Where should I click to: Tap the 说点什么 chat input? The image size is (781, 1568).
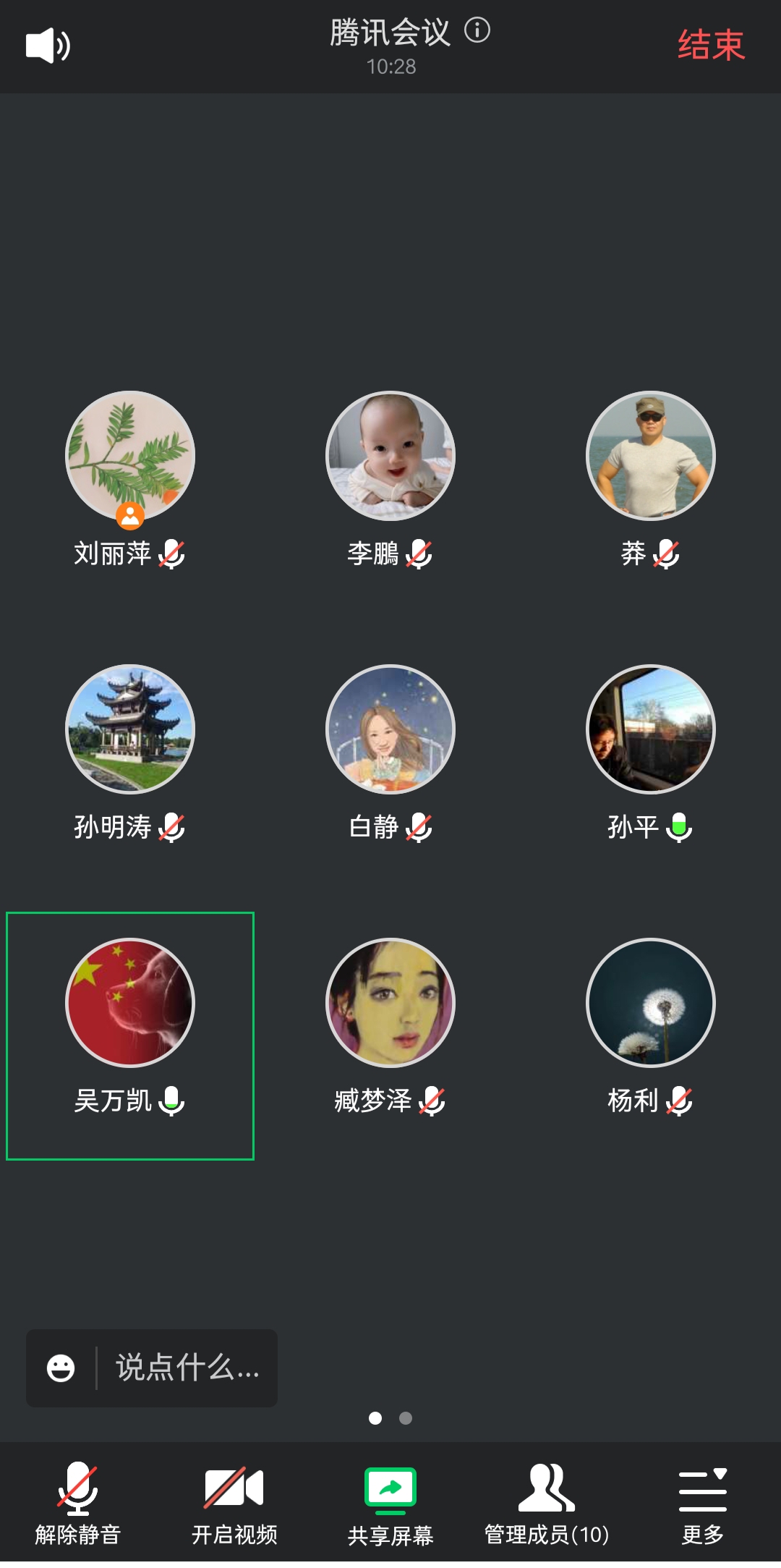(x=187, y=1368)
